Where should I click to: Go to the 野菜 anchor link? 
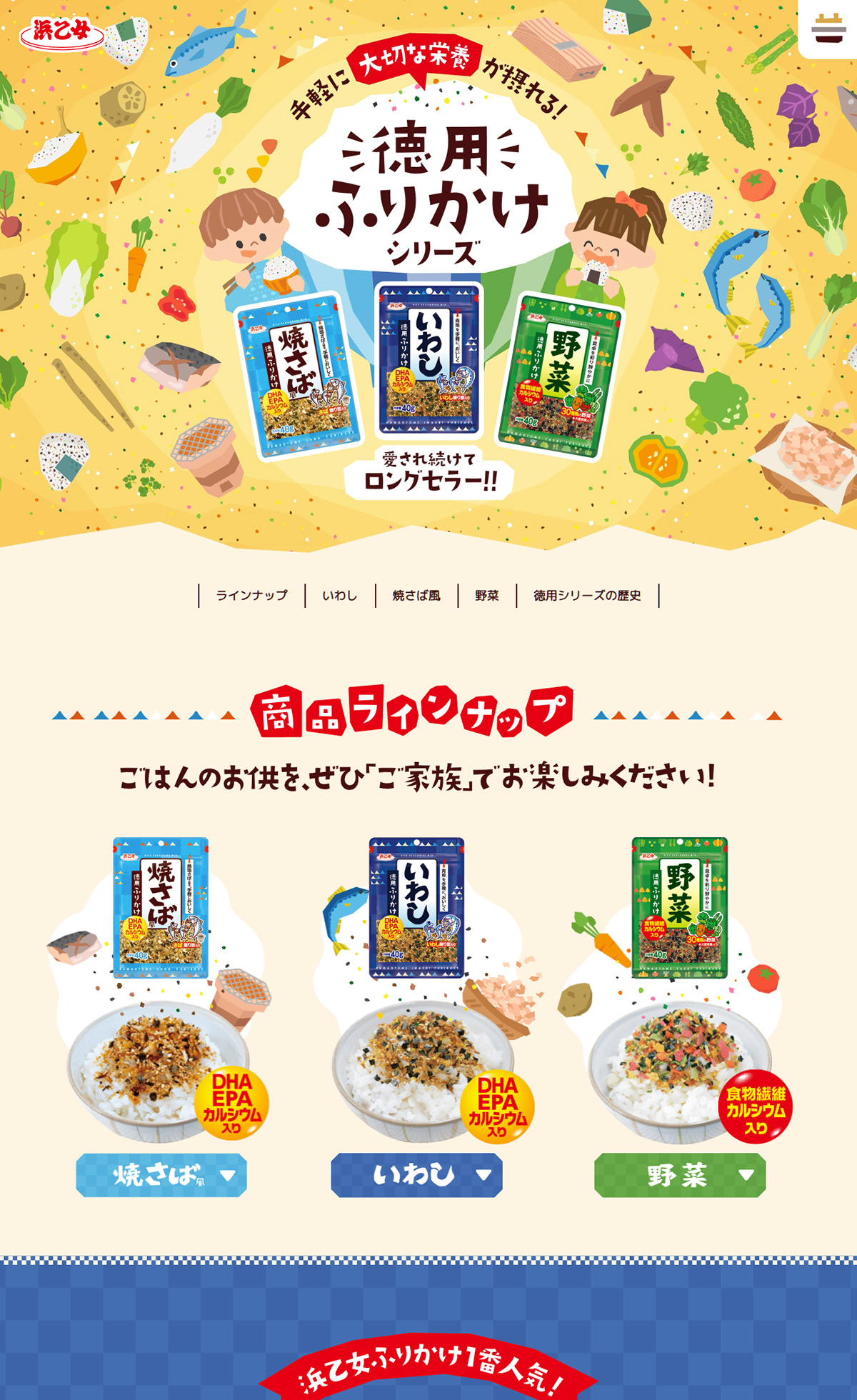click(487, 596)
